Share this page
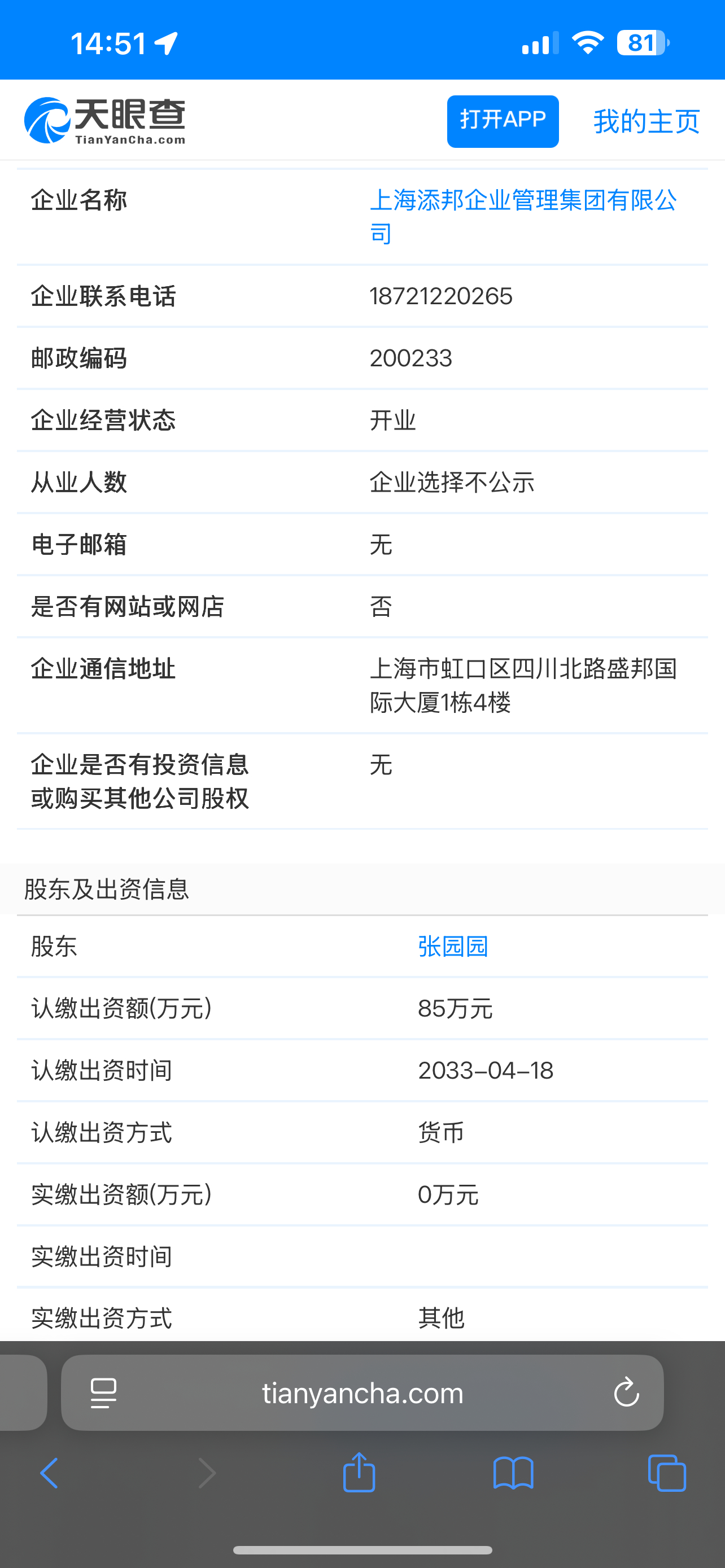Screen dimensions: 725x1568 (x=359, y=1472)
